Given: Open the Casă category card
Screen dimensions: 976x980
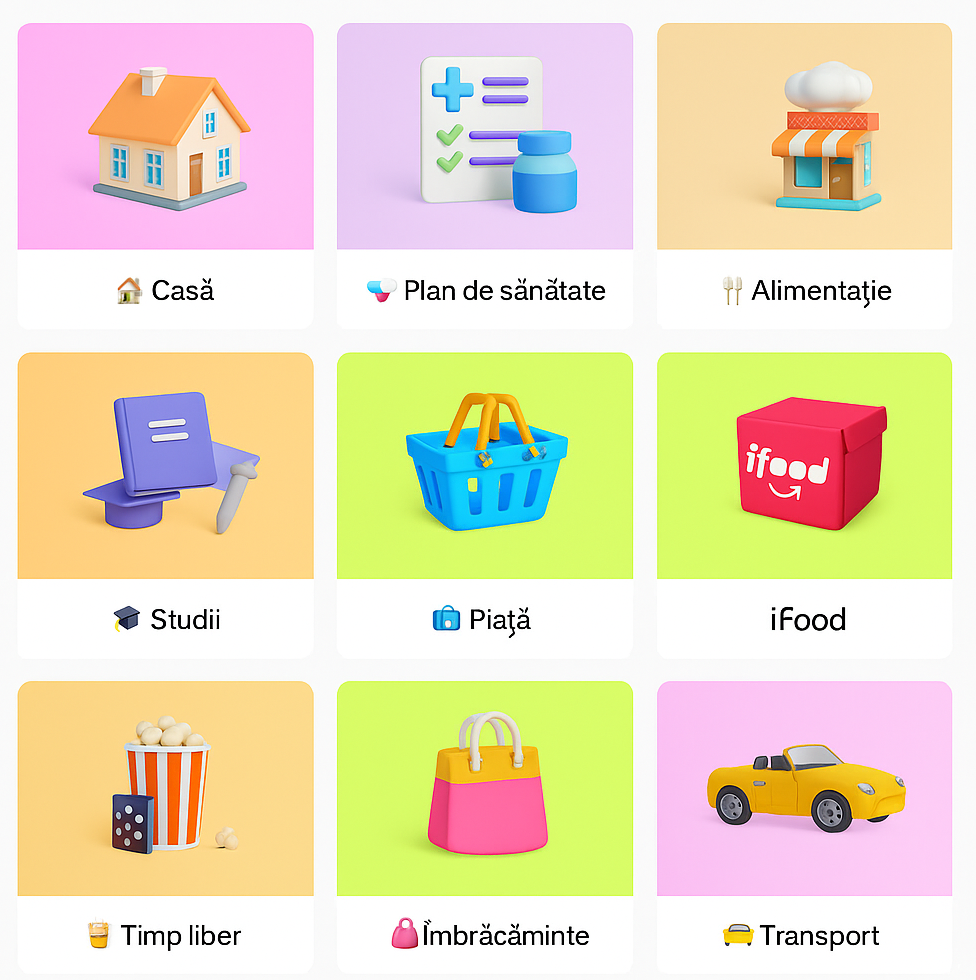Looking at the screenshot, I should [x=165, y=176].
